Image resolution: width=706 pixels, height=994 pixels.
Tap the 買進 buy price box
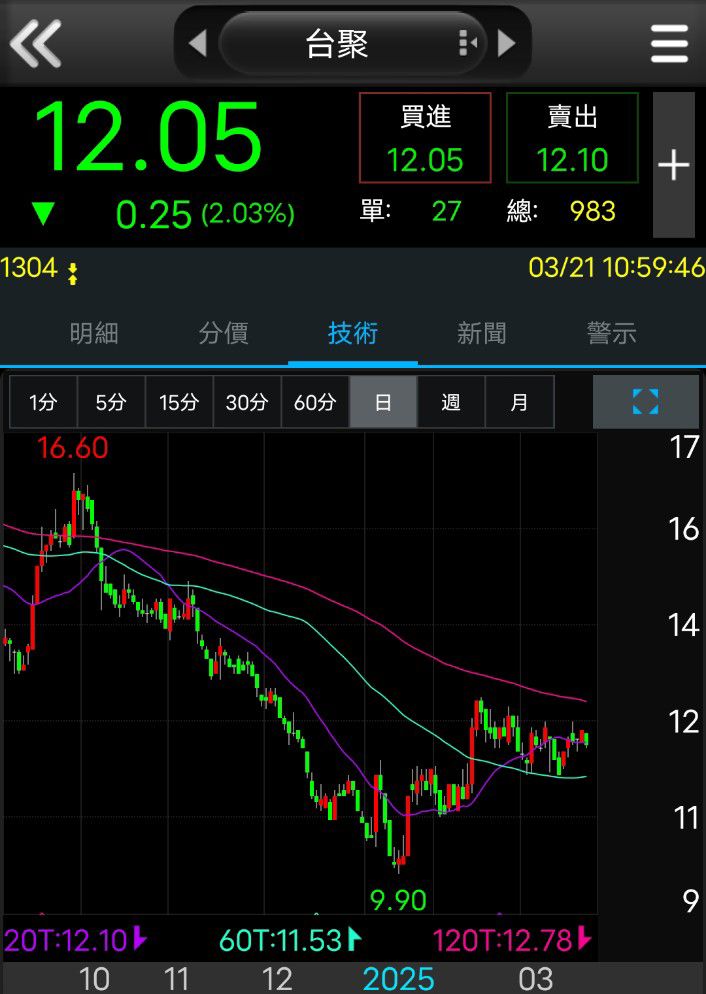pos(425,138)
